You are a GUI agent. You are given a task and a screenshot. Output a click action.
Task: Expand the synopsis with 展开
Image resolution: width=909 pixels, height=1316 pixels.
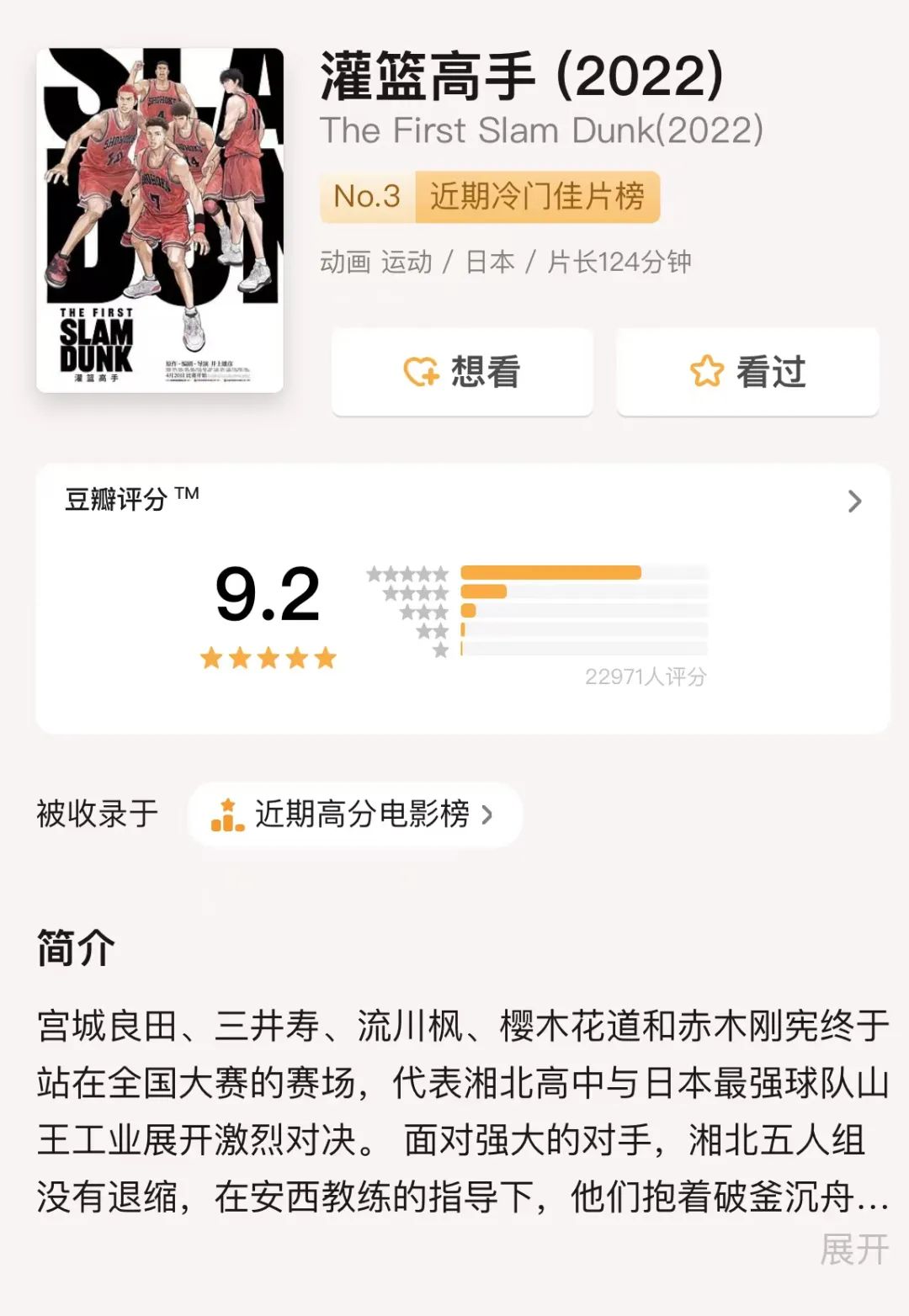853,1250
